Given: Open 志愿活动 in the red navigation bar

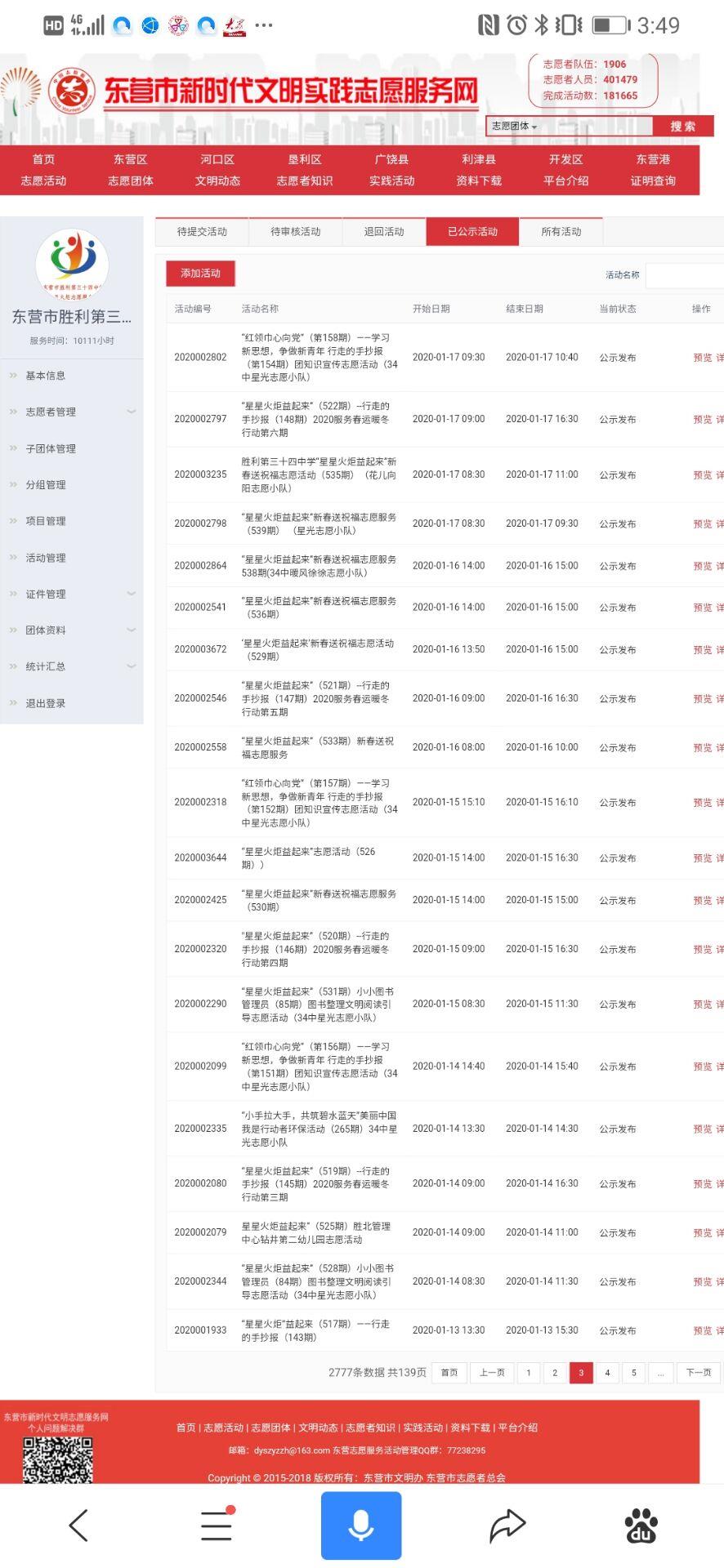Looking at the screenshot, I should [x=43, y=180].
